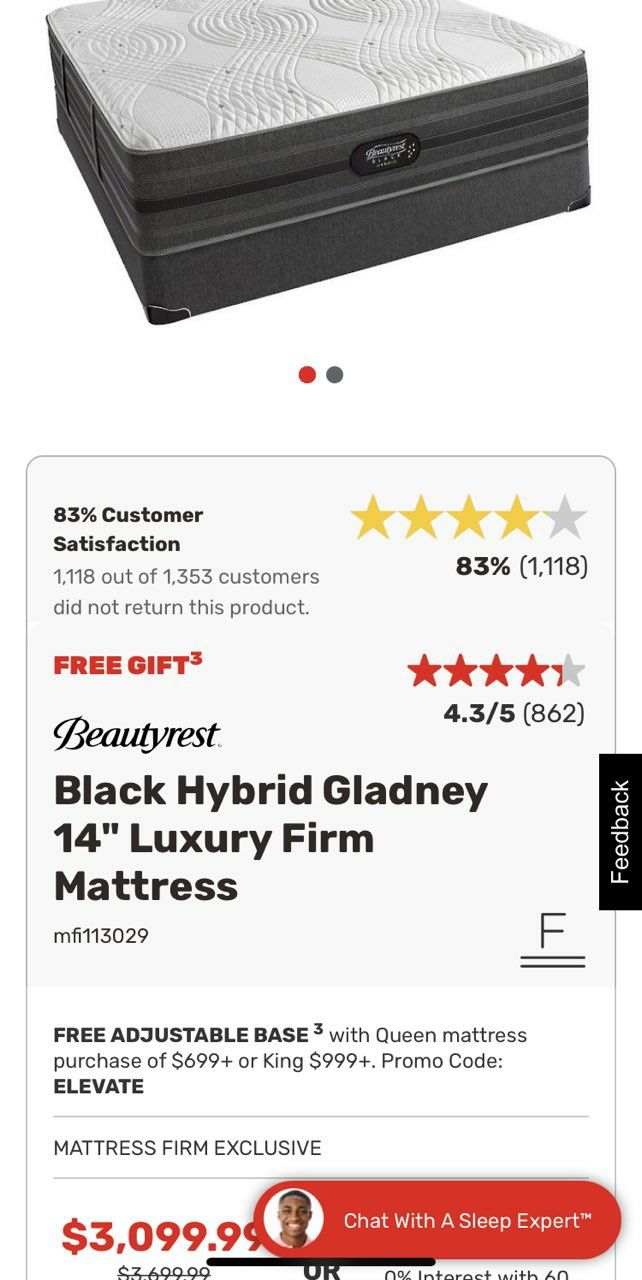Open the FREE GIFT offer link
This screenshot has height=1280, width=642.
128,664
